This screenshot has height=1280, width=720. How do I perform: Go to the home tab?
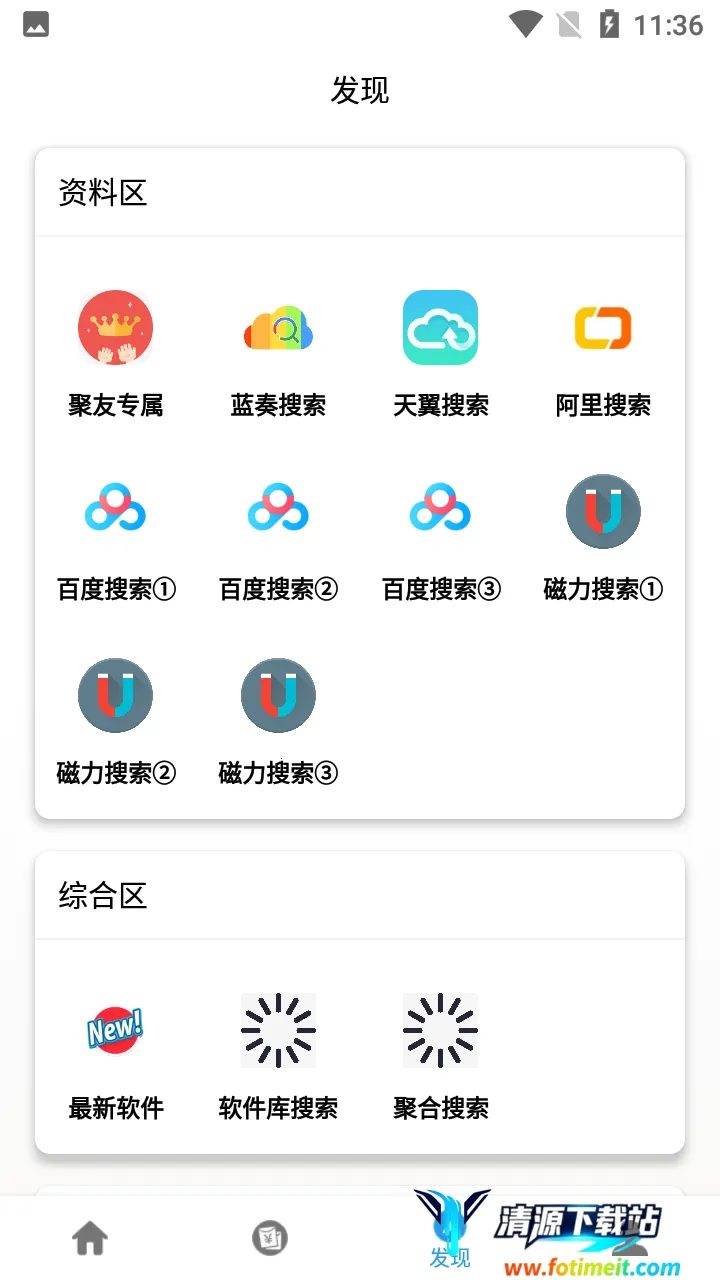pos(90,1239)
